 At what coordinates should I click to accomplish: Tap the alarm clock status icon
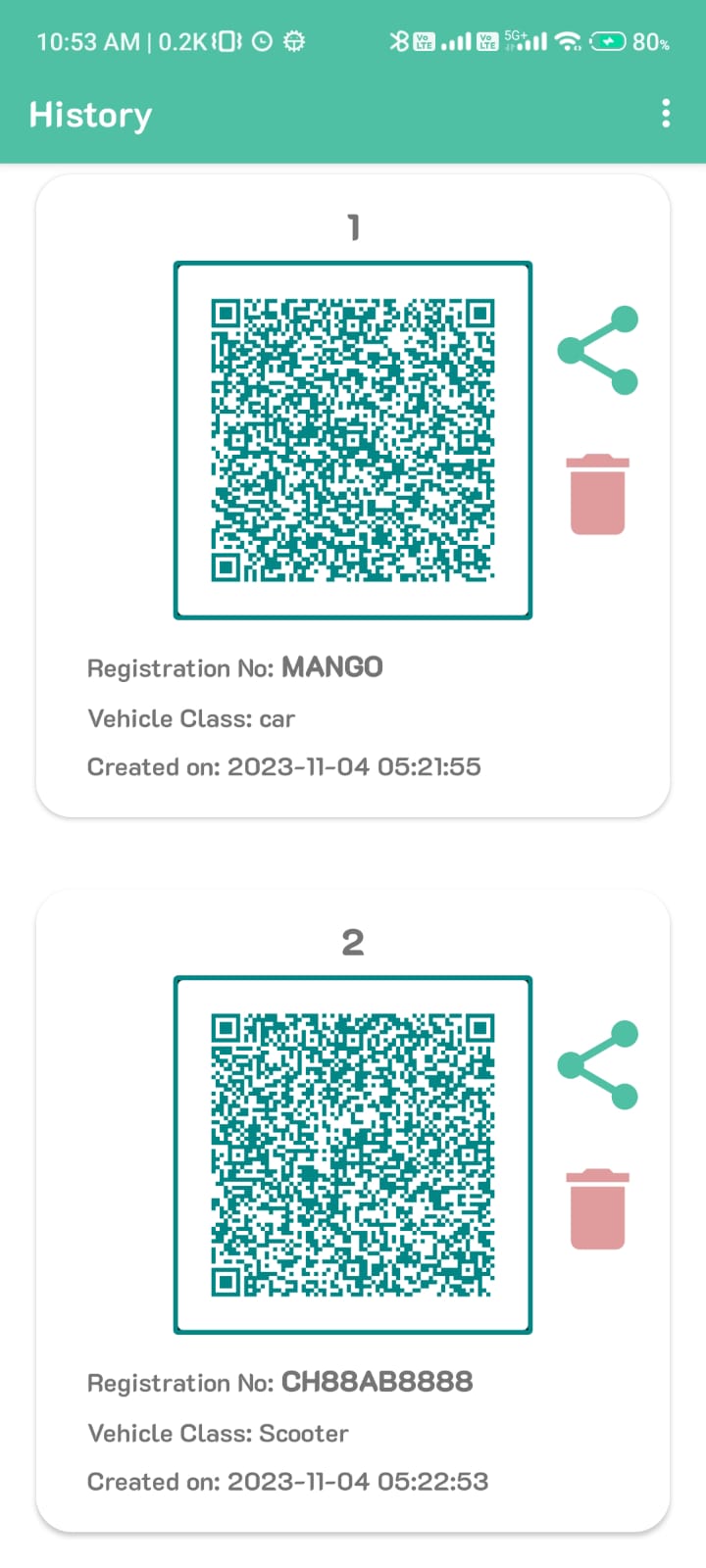click(x=260, y=42)
